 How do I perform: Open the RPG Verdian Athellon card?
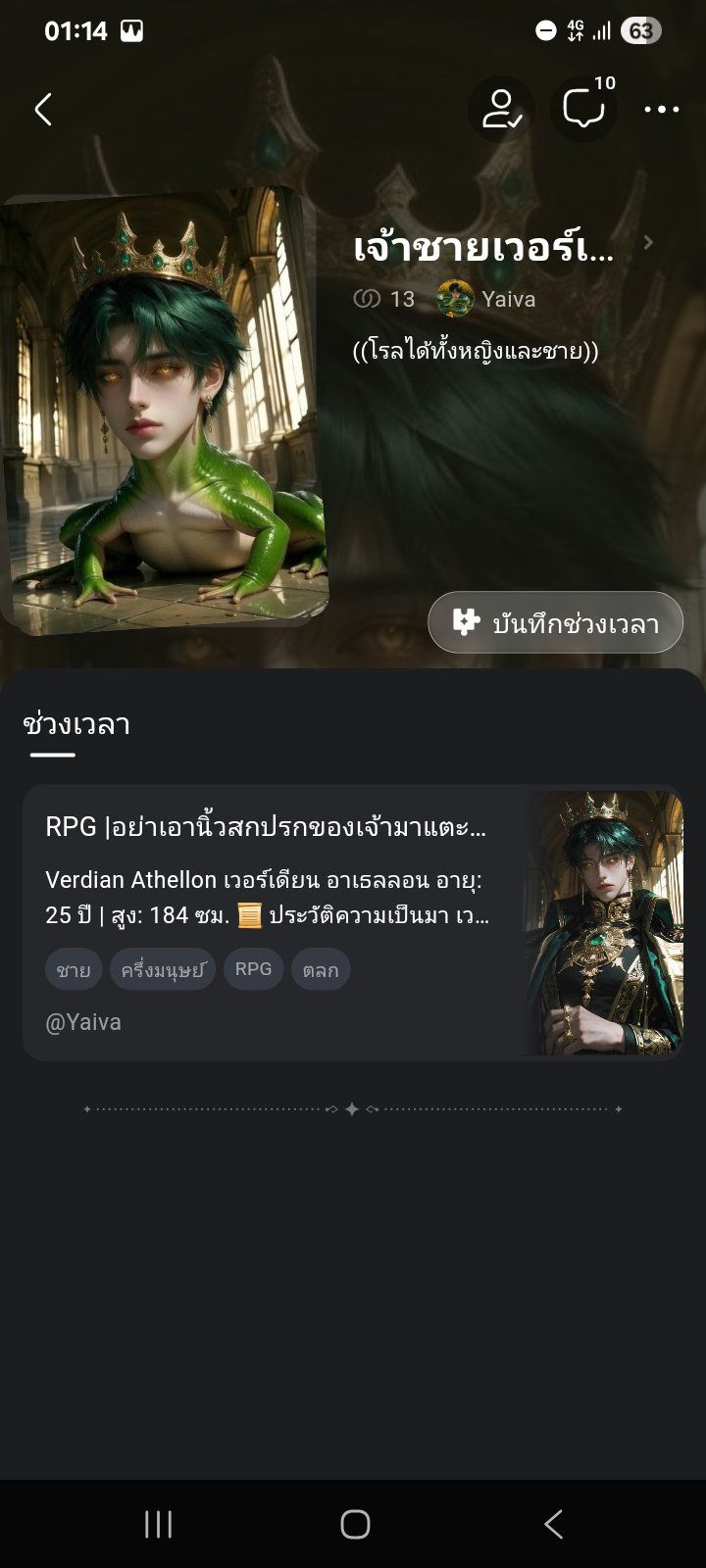click(x=352, y=922)
